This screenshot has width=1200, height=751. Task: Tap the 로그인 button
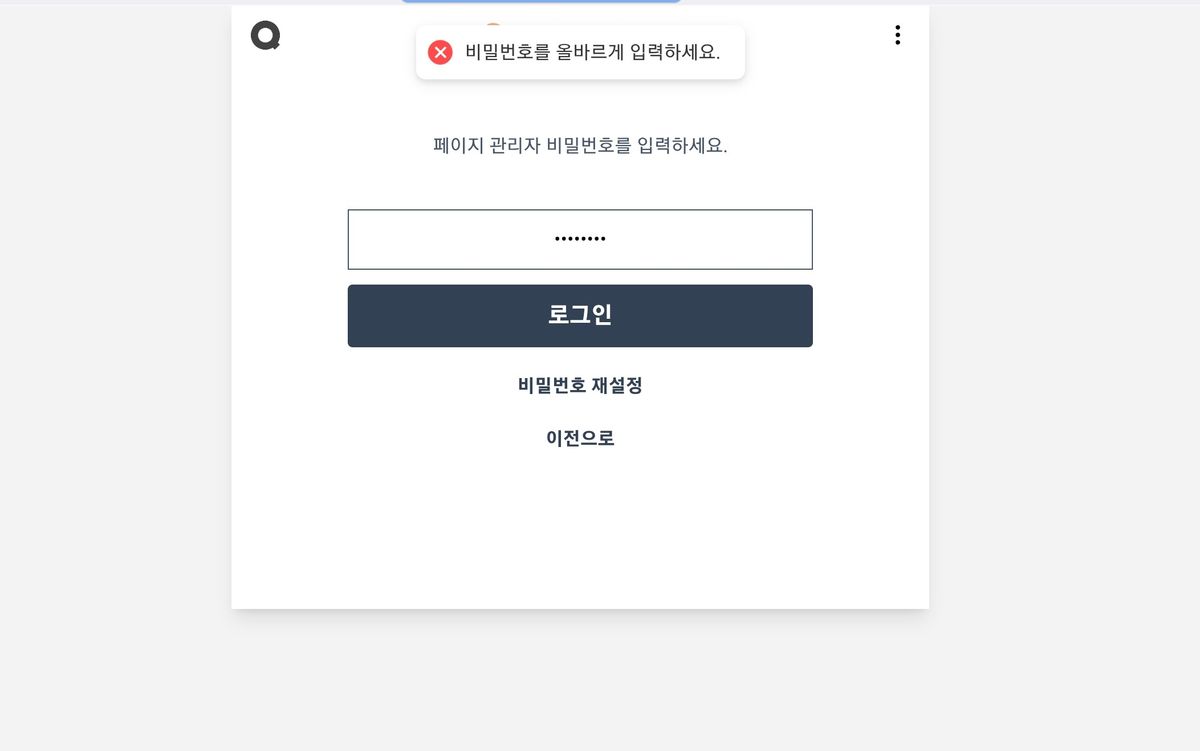tap(580, 316)
